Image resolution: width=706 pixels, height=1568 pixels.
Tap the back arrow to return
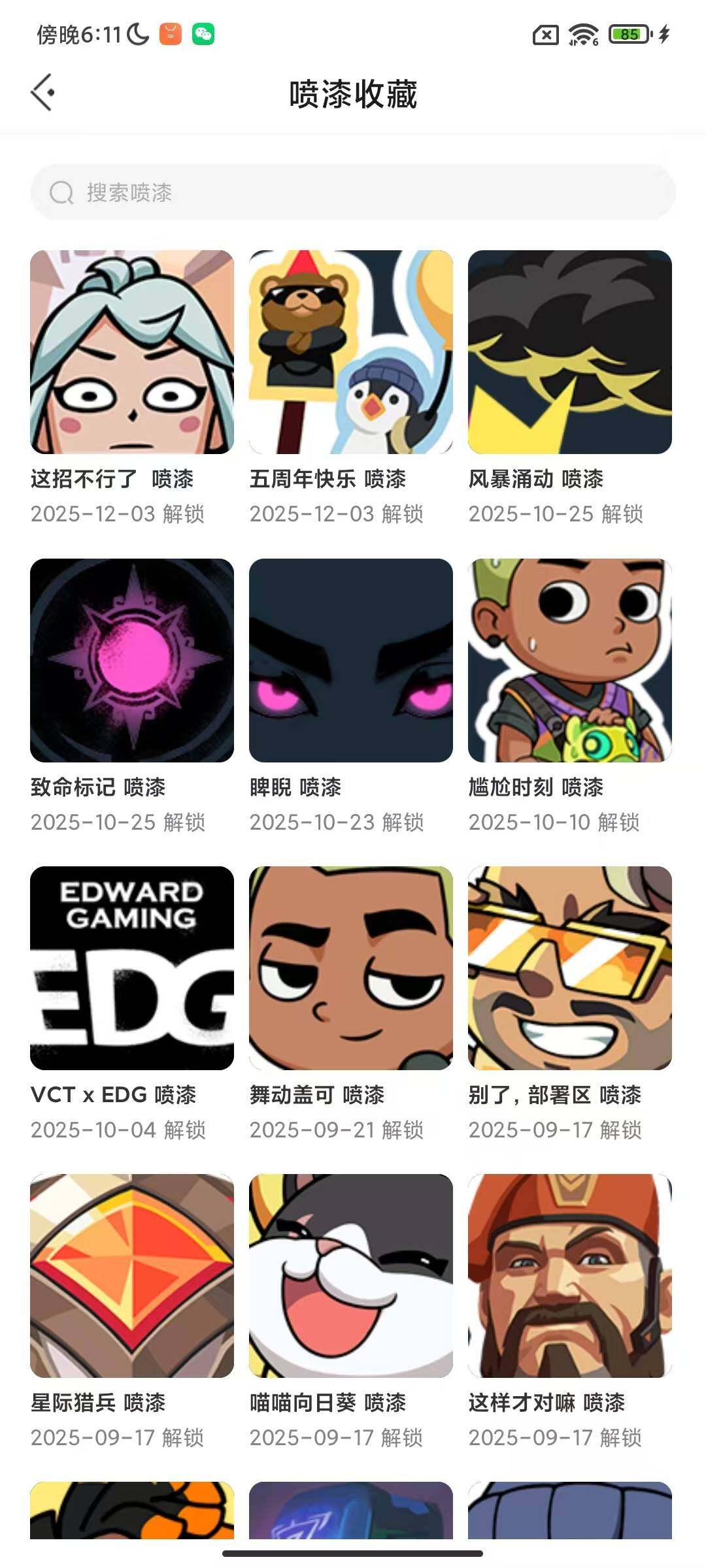tap(43, 93)
